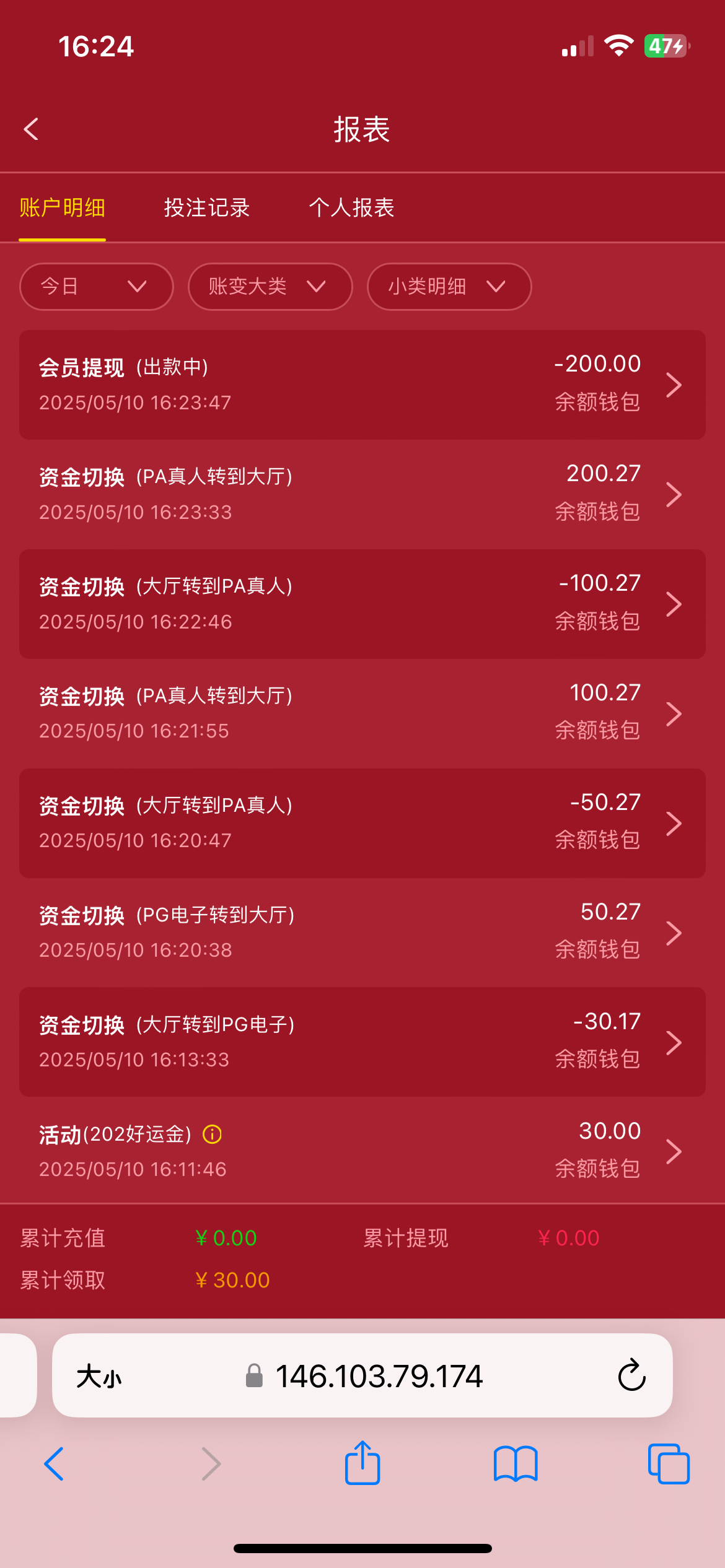The height and width of the screenshot is (1568, 725).
Task: Open the 会员提现 -200.00 record
Action: click(x=362, y=385)
